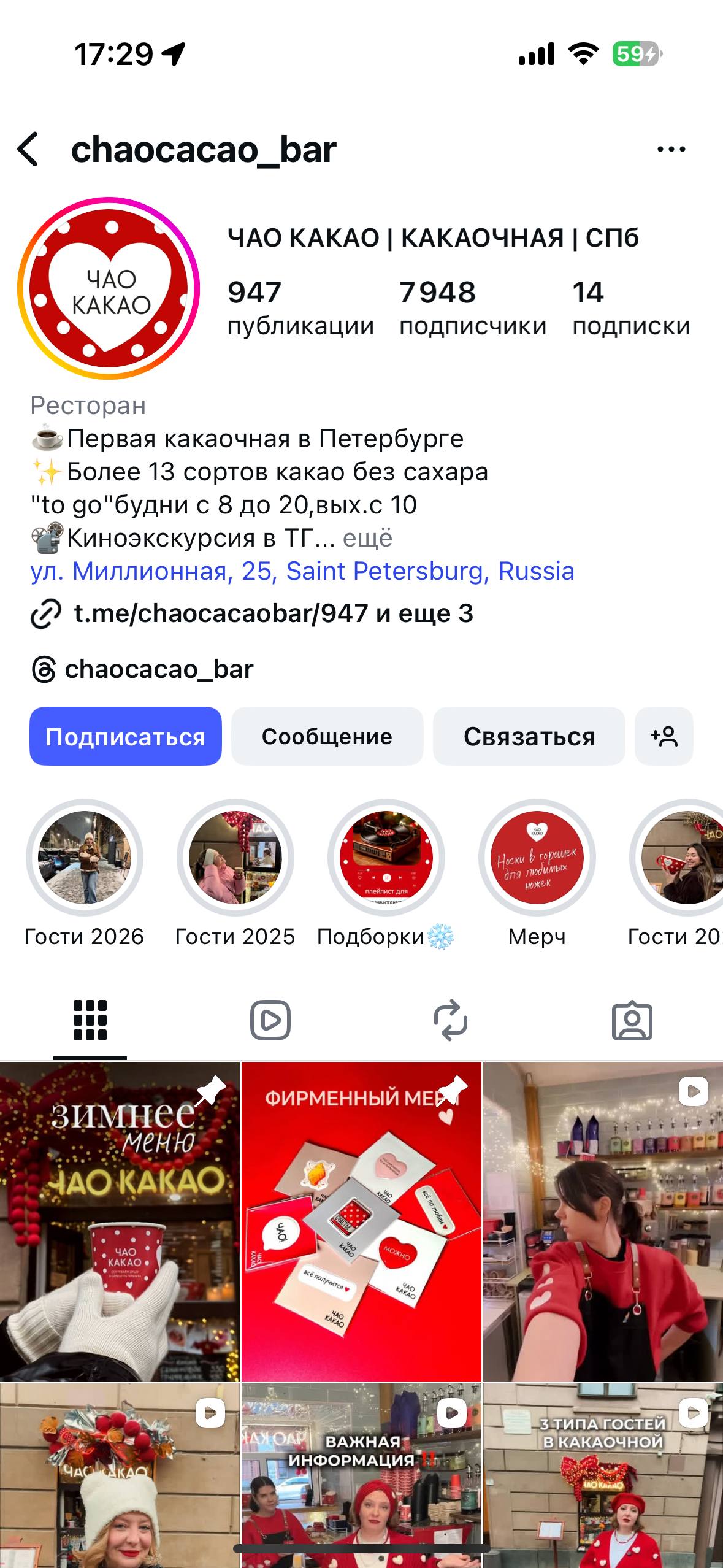Open the Миллионная 25 address link
This screenshot has height=1568, width=723.
[x=303, y=571]
